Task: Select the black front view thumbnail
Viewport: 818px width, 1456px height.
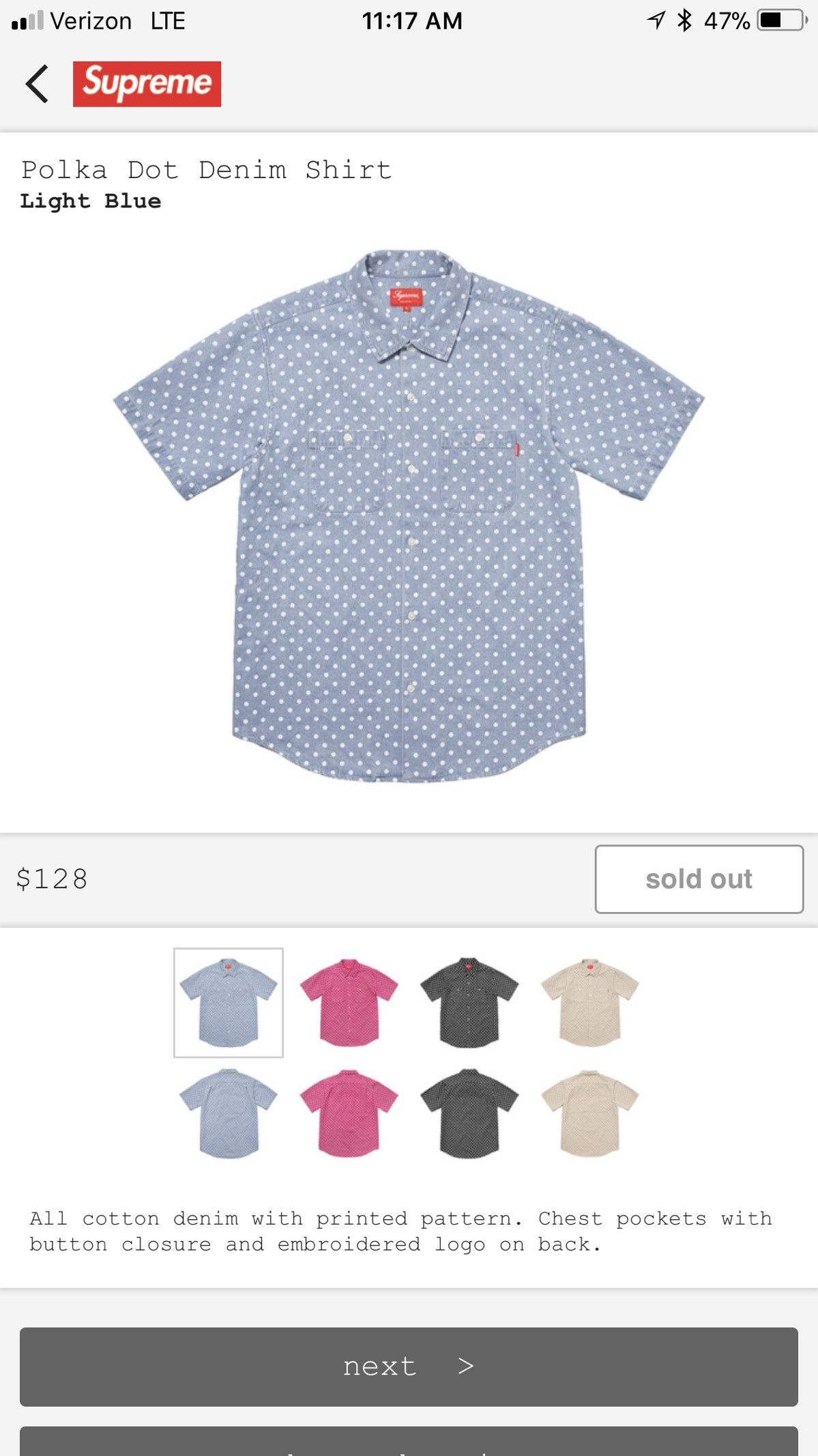Action: [x=469, y=1002]
